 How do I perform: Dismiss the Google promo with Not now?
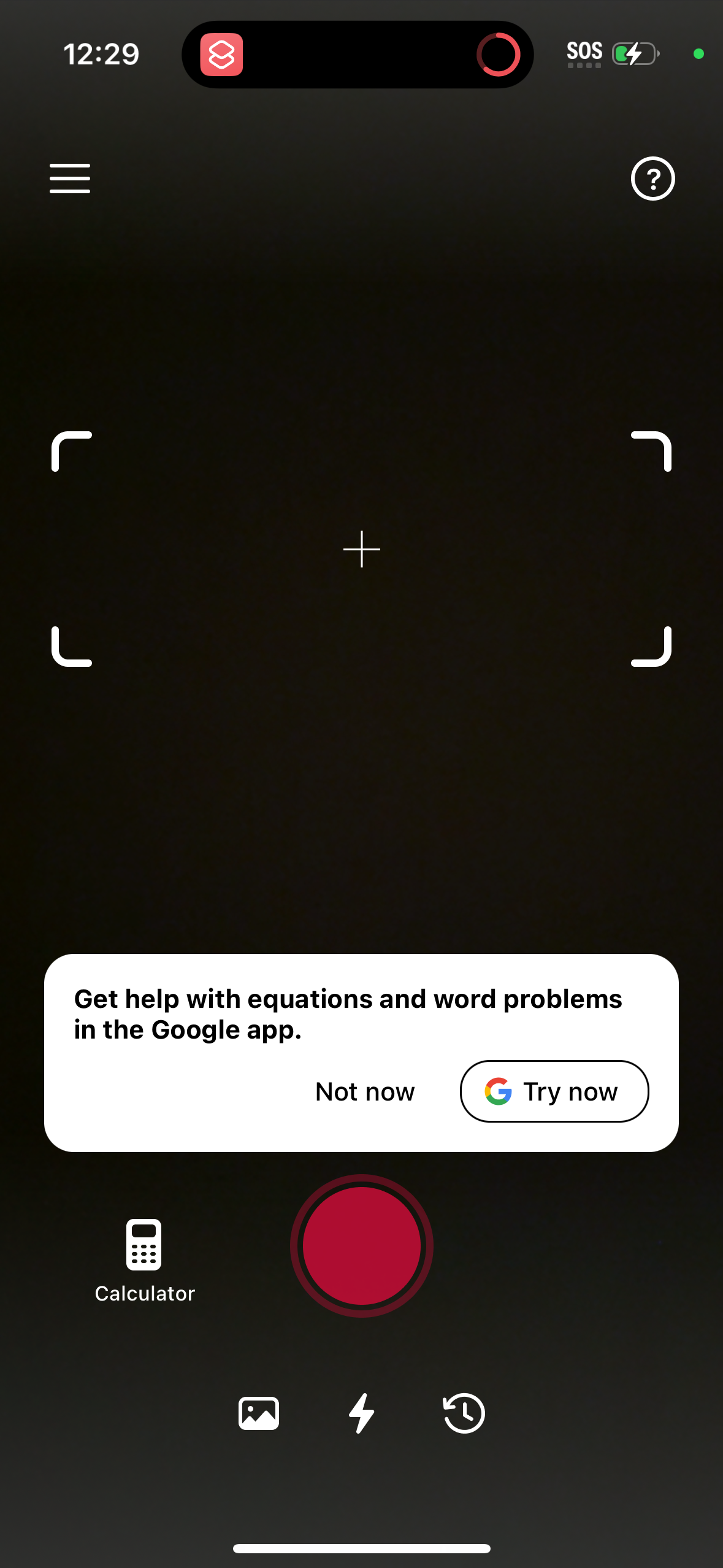(x=364, y=1091)
